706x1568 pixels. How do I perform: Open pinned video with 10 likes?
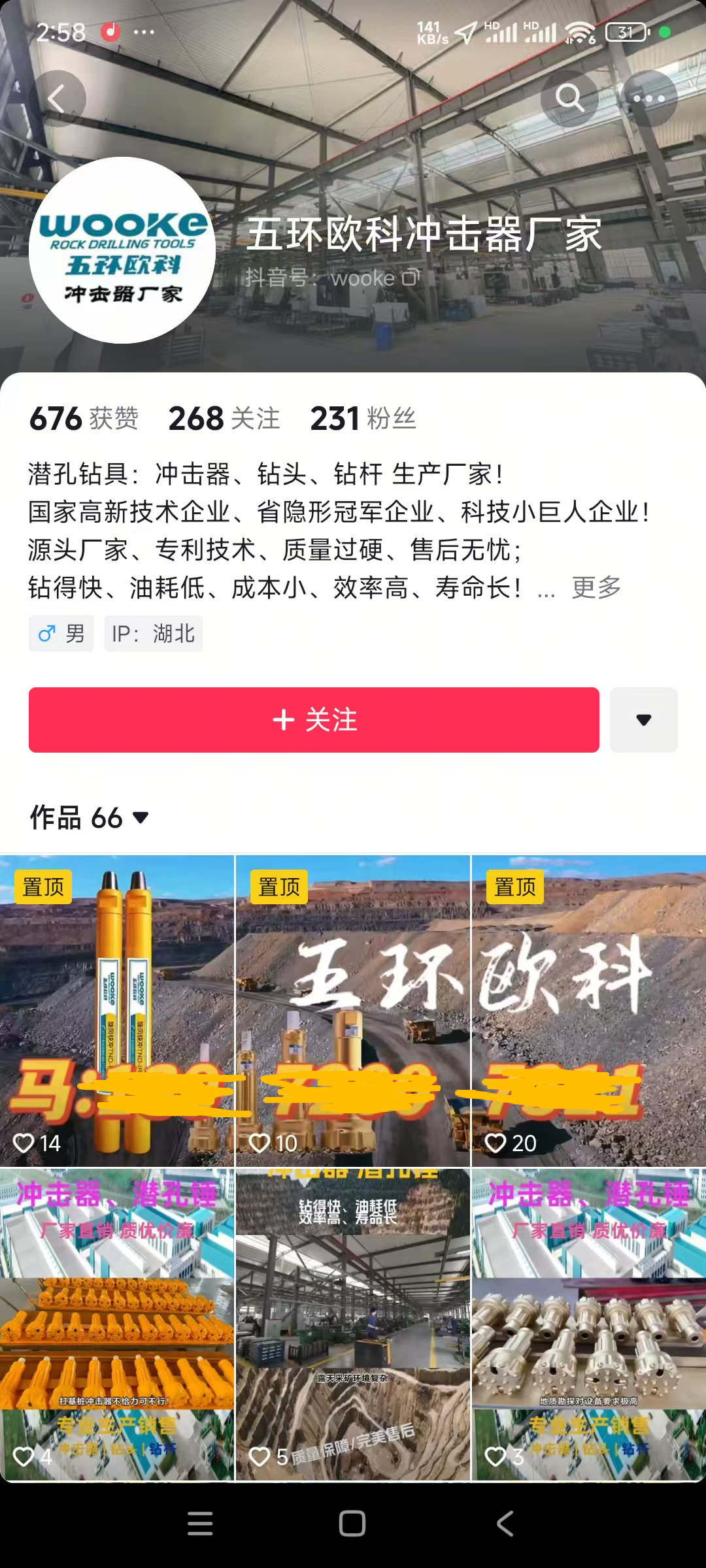coord(353,1011)
